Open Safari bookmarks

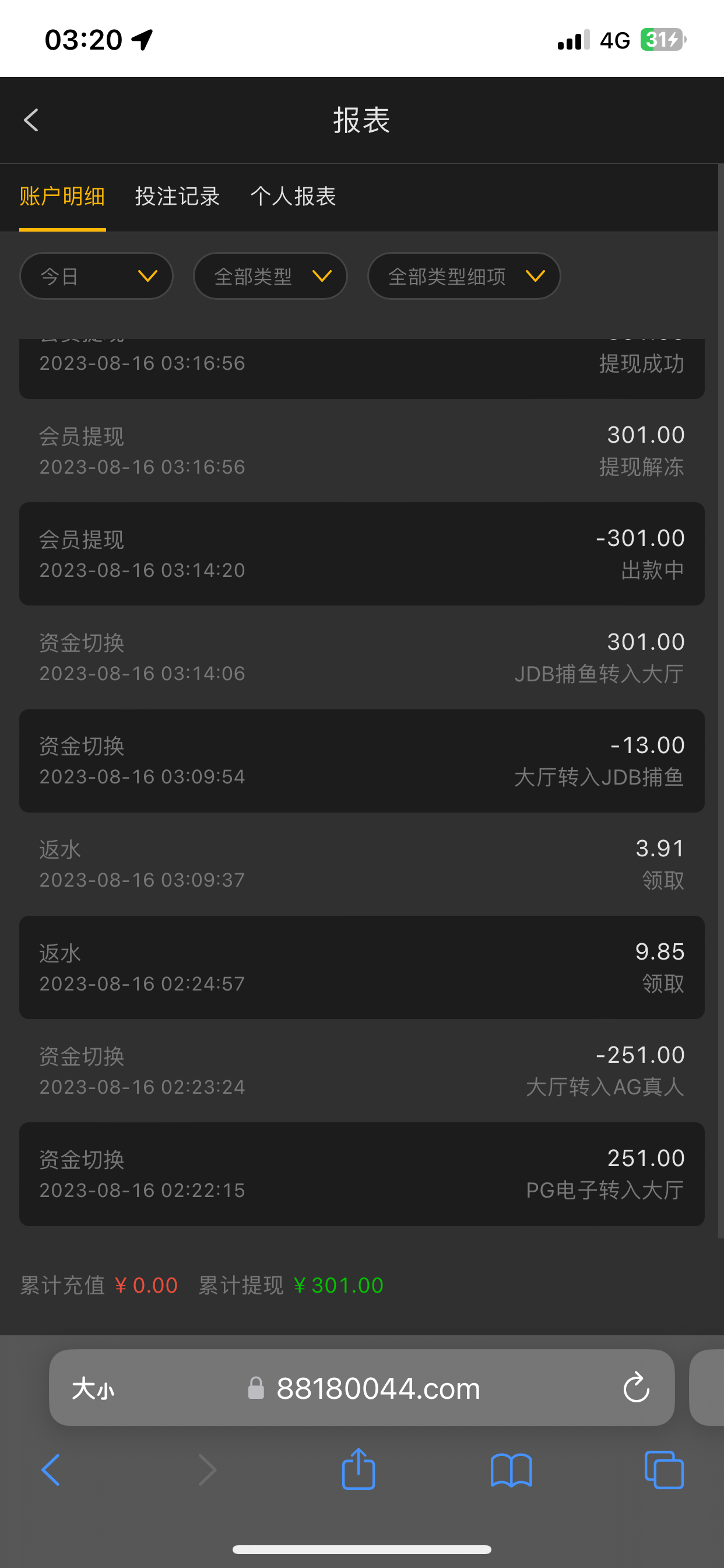point(511,1470)
